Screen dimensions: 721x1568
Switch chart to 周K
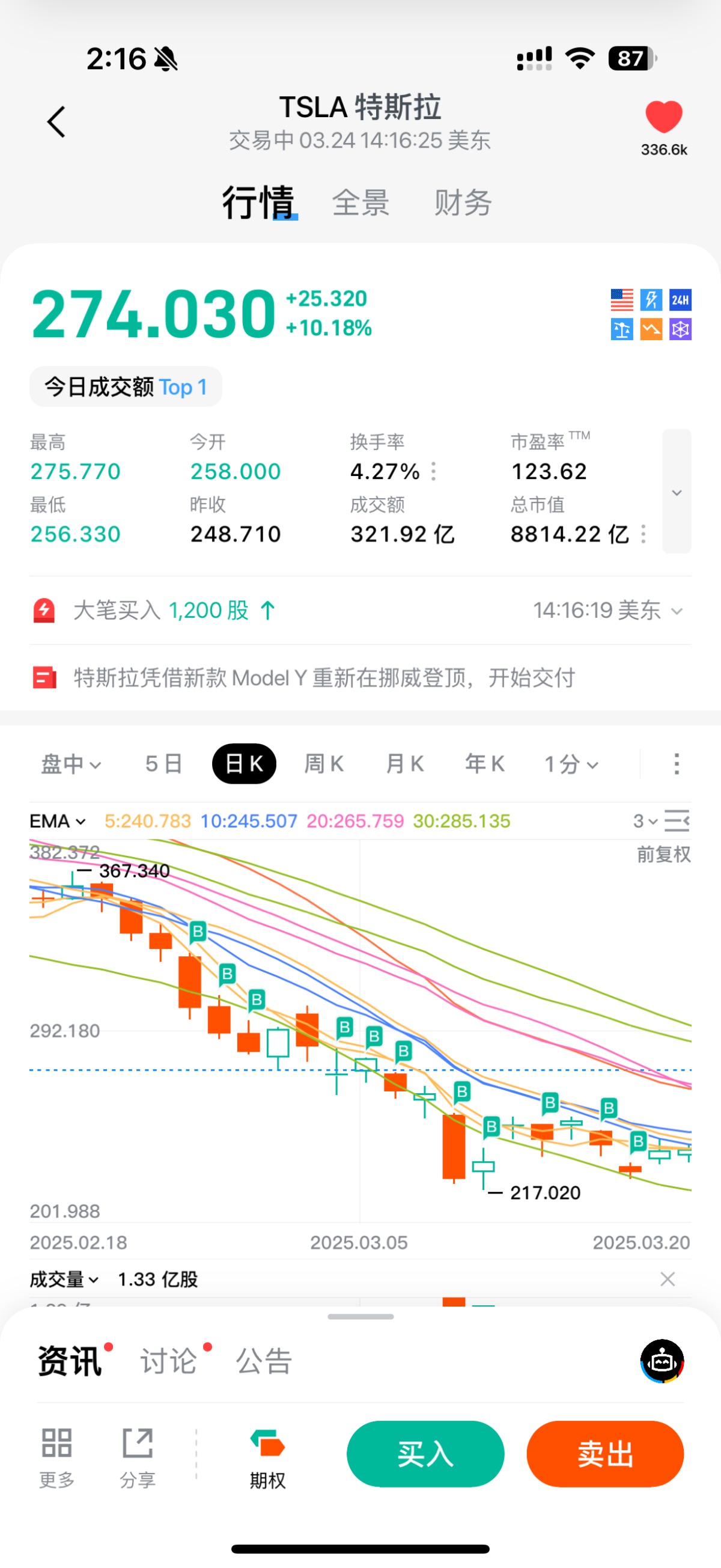tap(324, 763)
